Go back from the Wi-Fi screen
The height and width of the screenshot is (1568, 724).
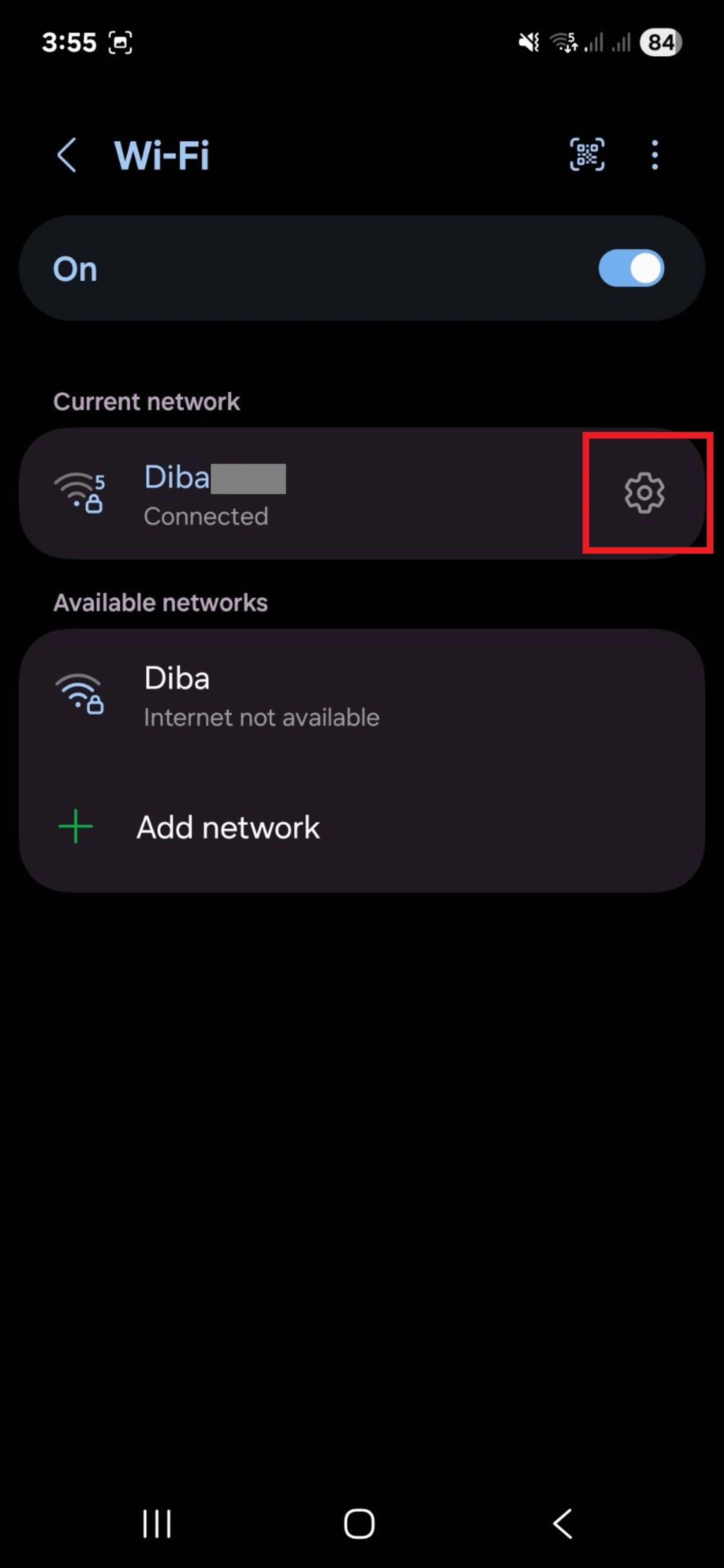pos(67,155)
